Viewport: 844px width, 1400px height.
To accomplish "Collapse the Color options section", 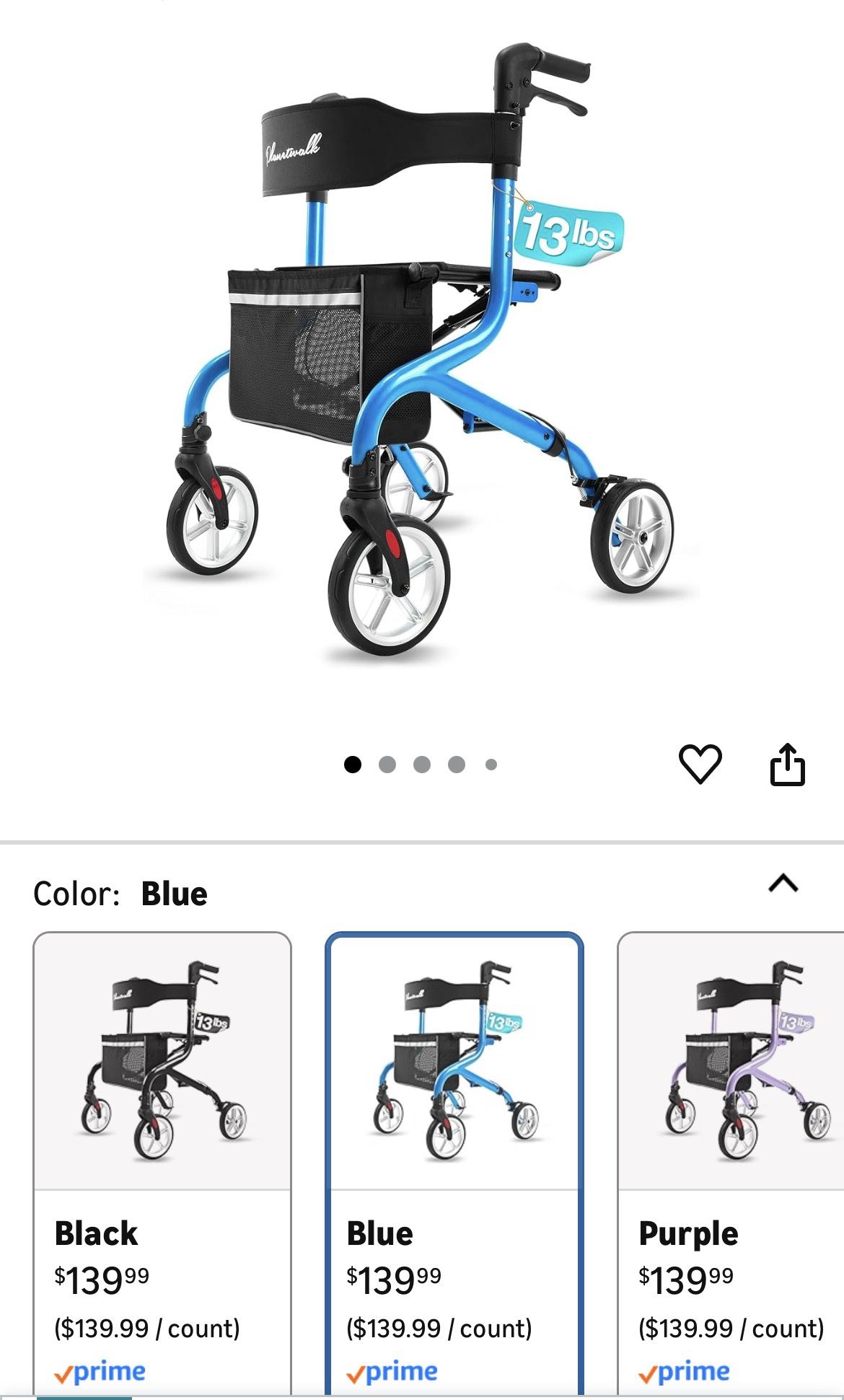I will pos(783,883).
